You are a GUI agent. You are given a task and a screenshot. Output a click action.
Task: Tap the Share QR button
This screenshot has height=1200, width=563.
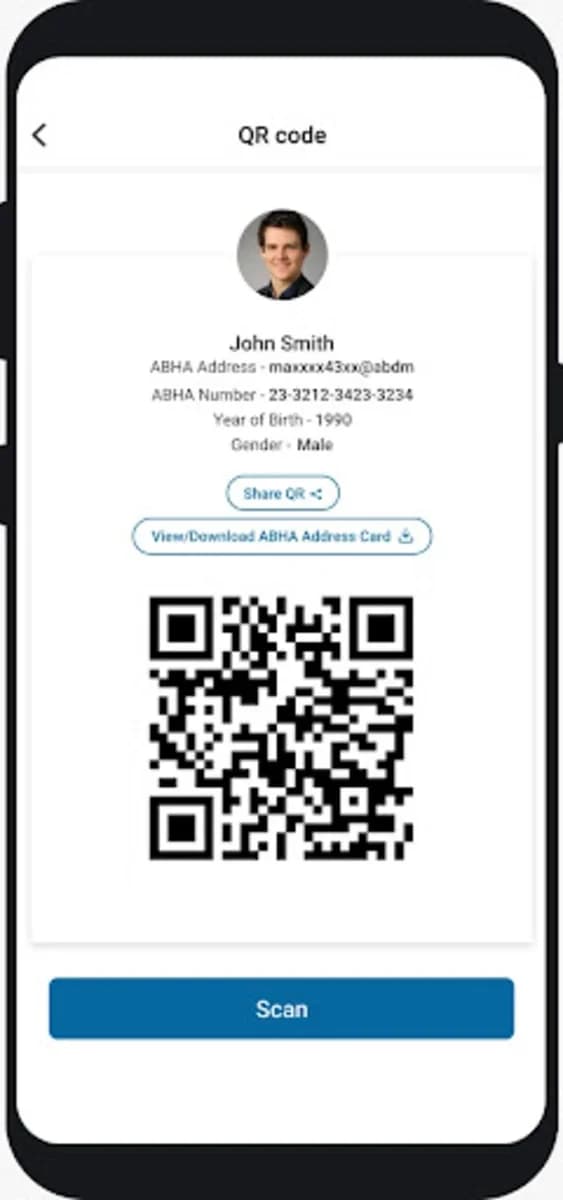[x=283, y=493]
